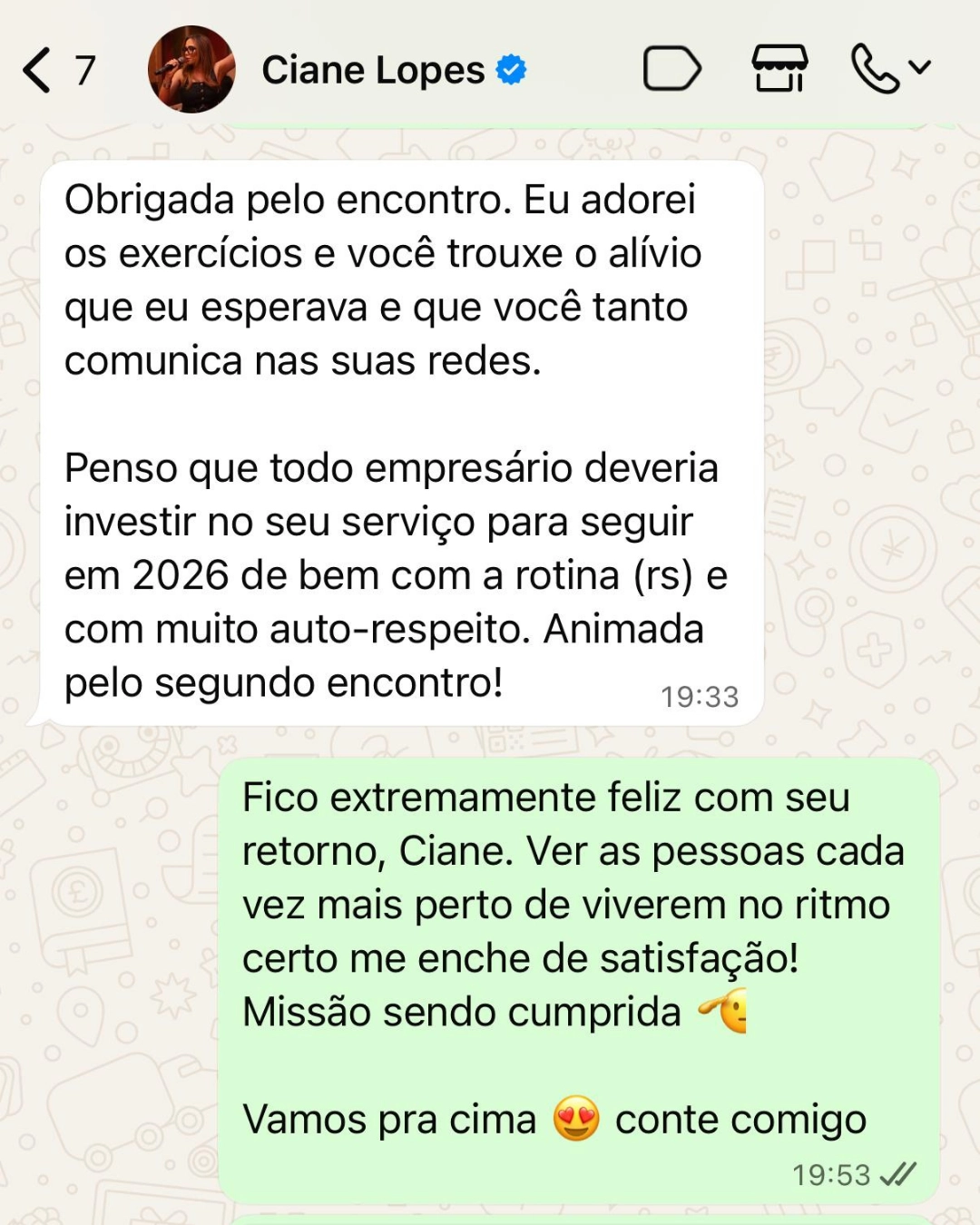Open the chat labels icon
The height and width of the screenshot is (1225, 980).
tap(672, 68)
